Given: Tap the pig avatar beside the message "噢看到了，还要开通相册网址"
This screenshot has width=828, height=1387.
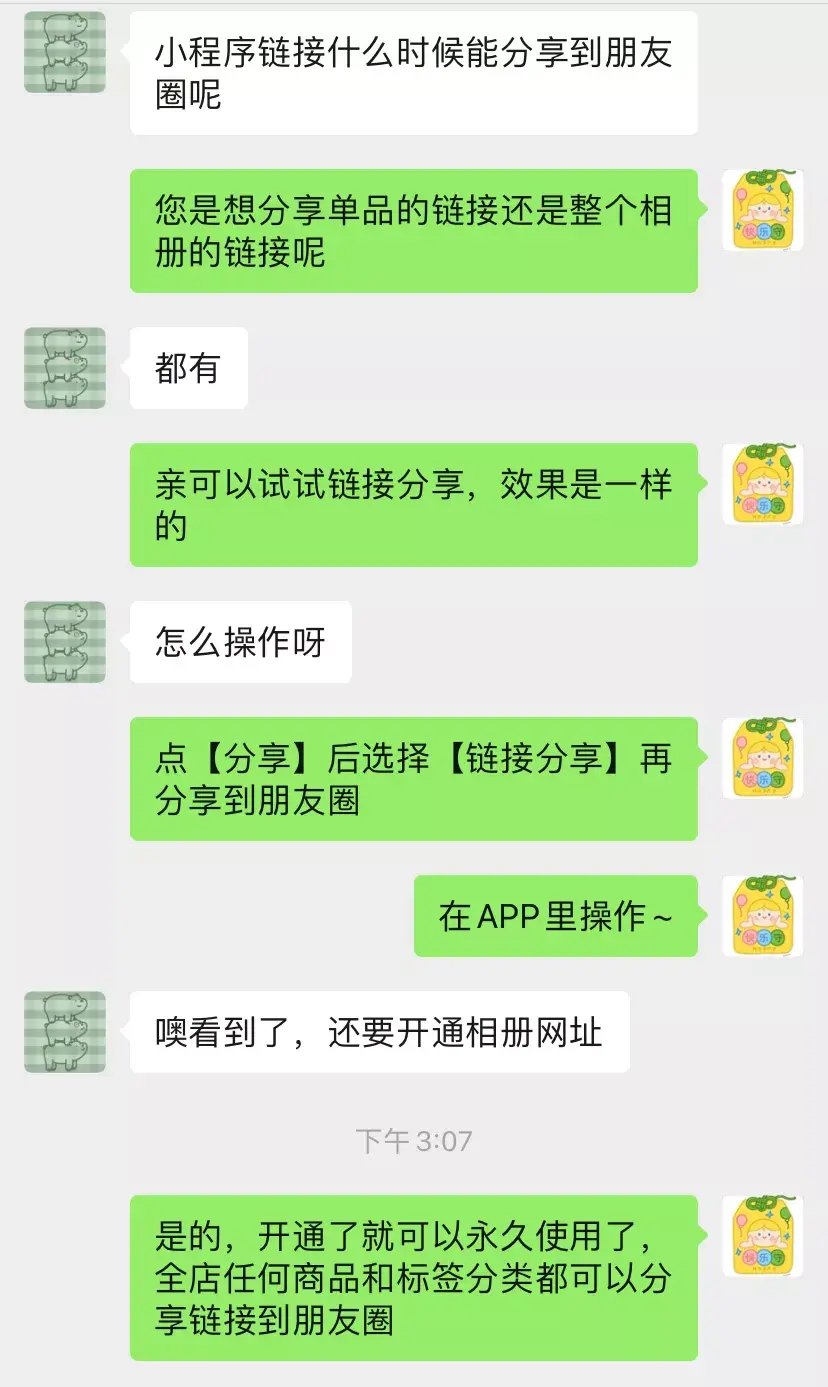Looking at the screenshot, I should click(65, 1032).
